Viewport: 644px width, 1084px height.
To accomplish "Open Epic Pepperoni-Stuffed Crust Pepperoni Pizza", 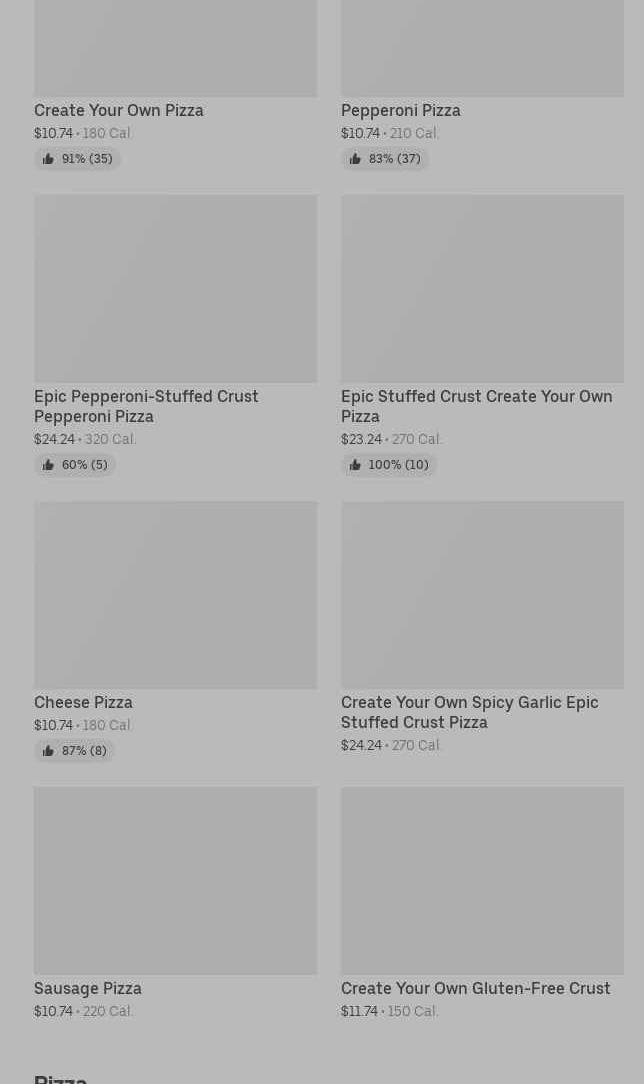I will tap(176, 336).
